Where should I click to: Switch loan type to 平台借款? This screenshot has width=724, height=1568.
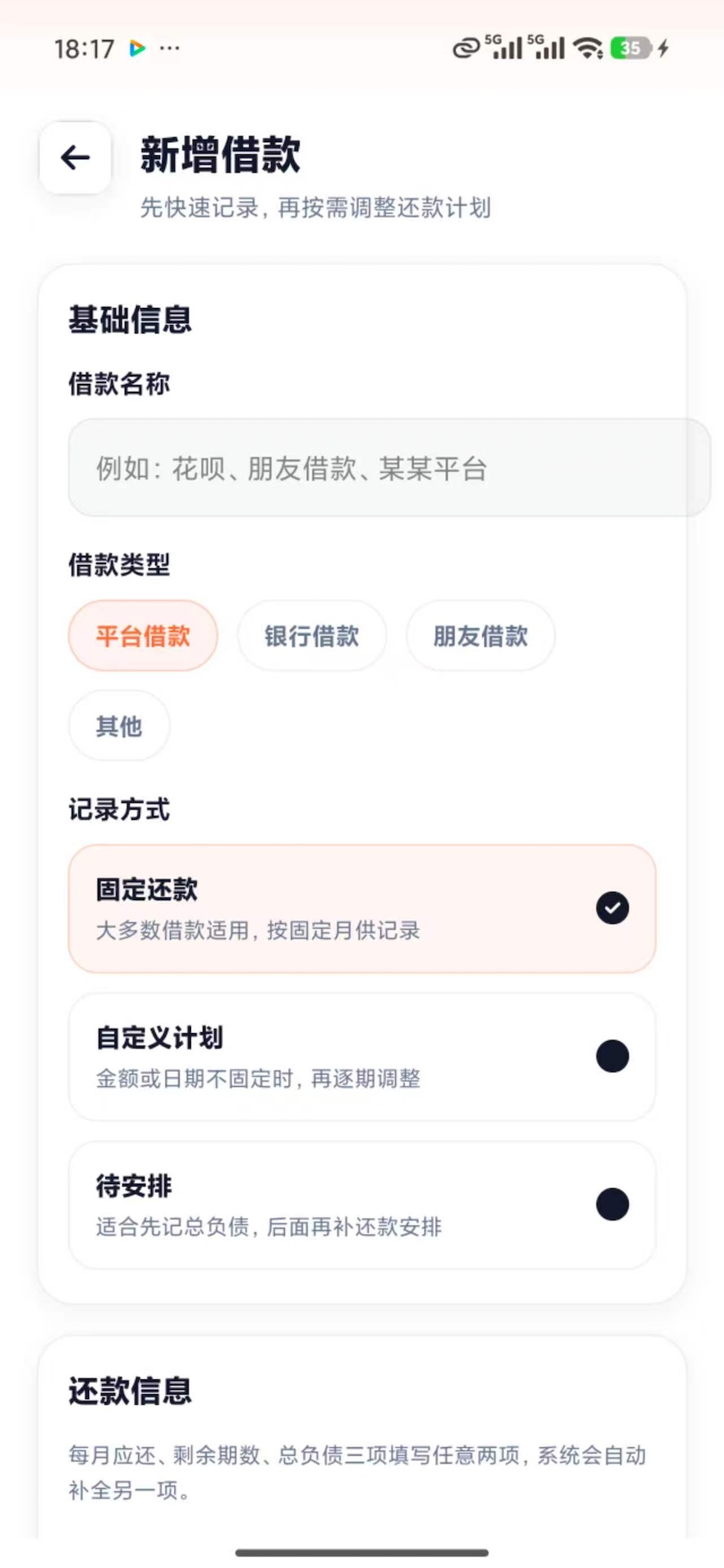click(x=142, y=635)
